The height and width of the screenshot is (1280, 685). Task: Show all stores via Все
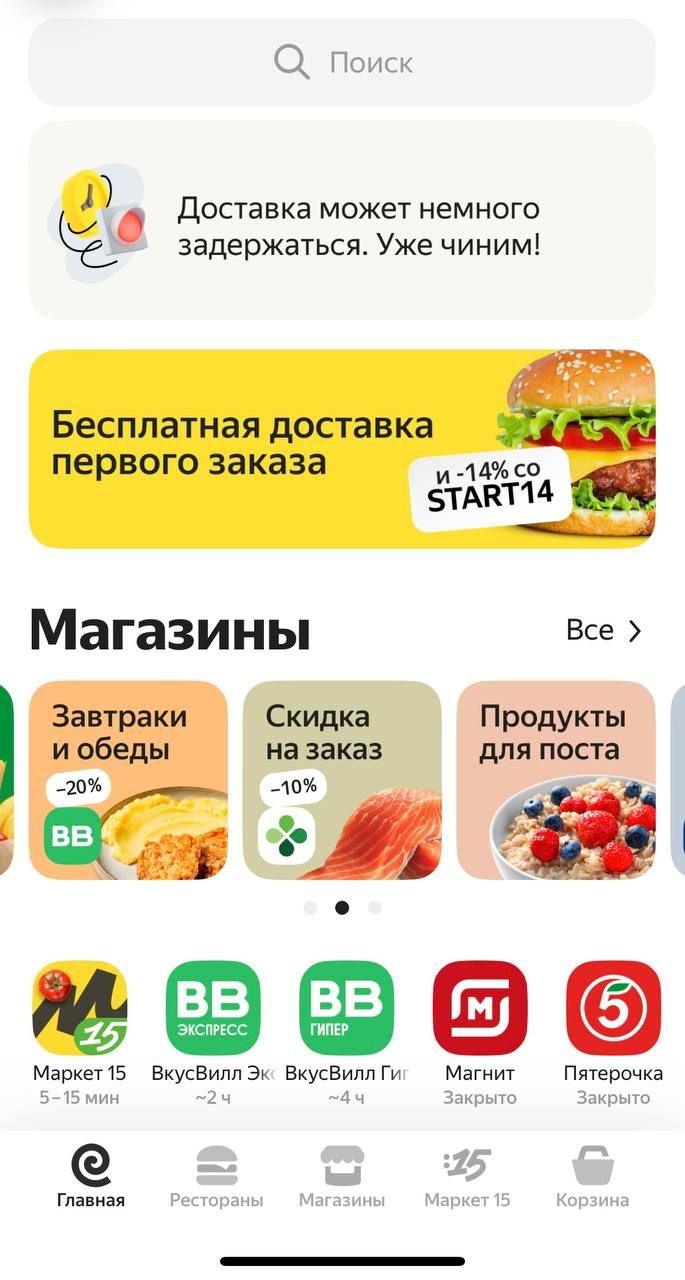pos(604,630)
